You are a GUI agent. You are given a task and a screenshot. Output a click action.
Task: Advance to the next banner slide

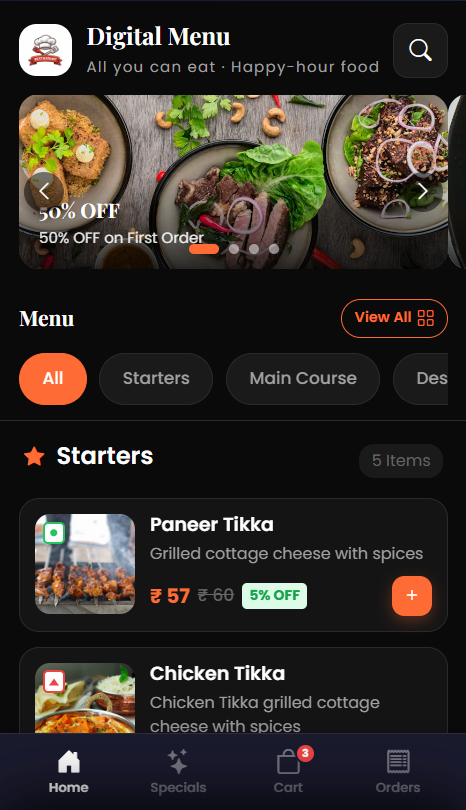click(x=423, y=192)
